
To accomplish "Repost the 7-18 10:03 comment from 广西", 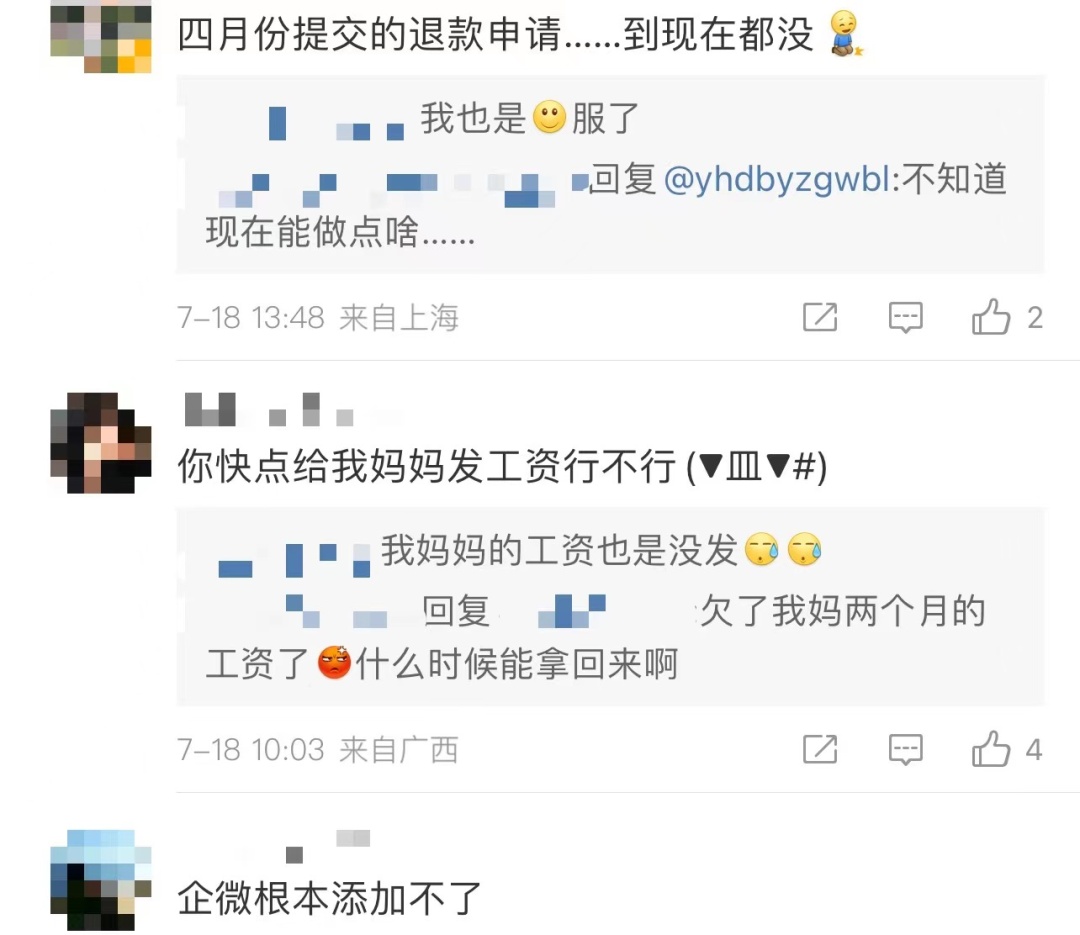I will click(x=820, y=750).
